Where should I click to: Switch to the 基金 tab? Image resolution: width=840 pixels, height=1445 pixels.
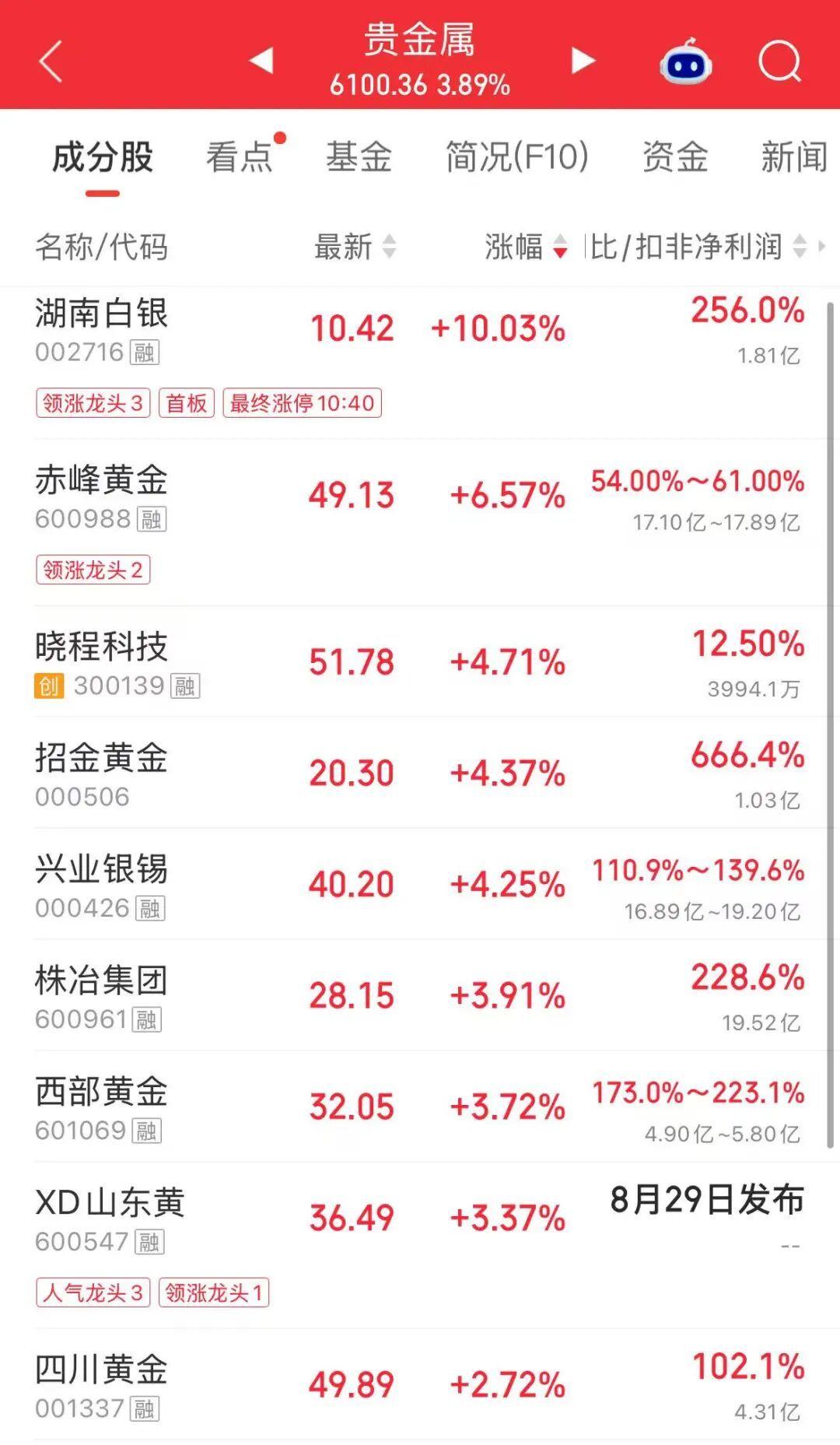[x=359, y=157]
